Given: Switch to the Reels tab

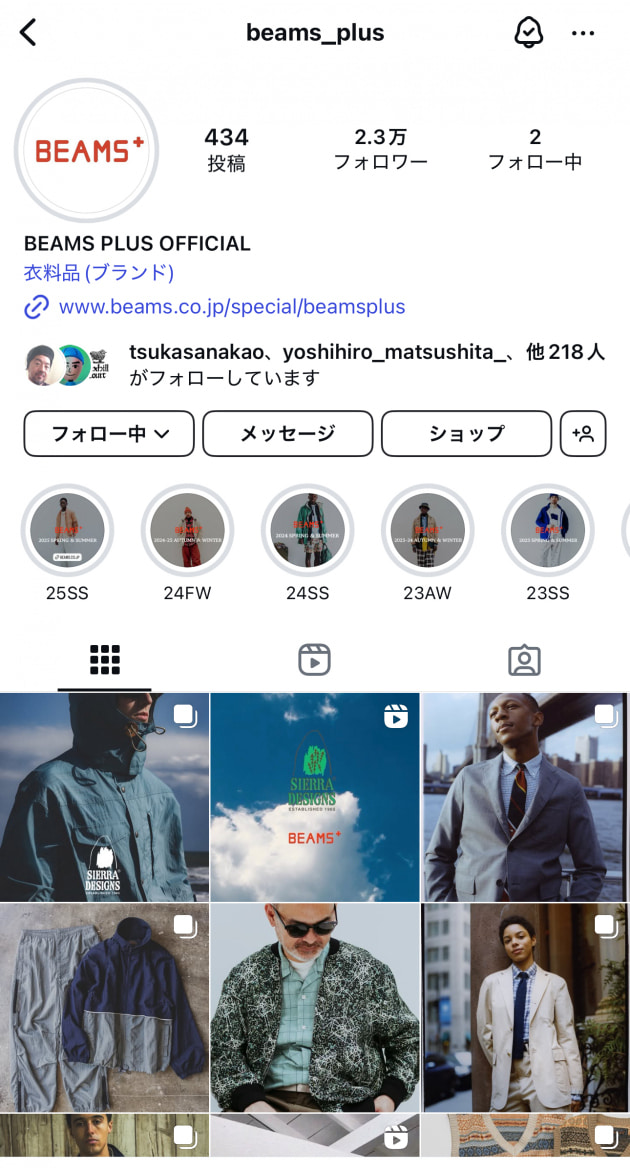Looking at the screenshot, I should click(314, 660).
